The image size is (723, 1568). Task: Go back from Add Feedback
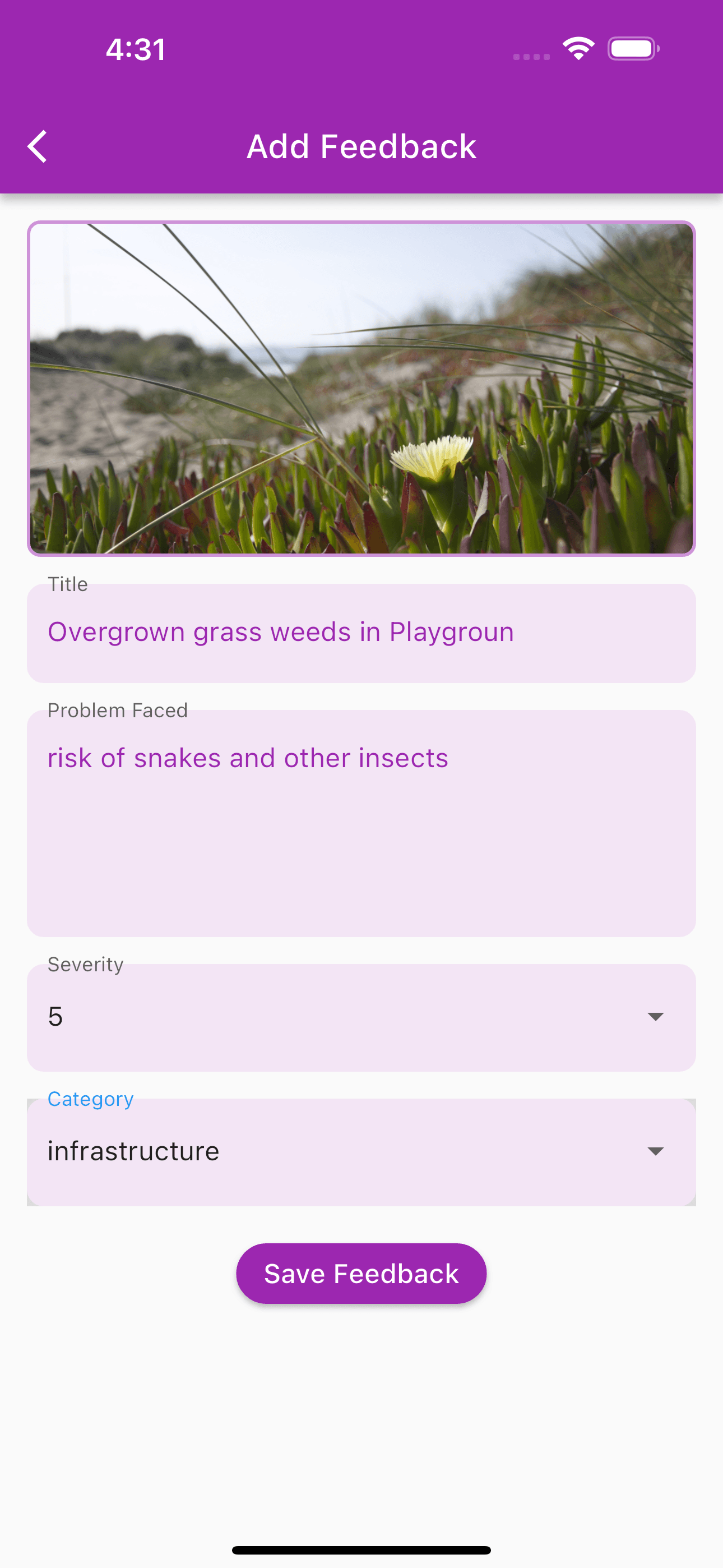pyautogui.click(x=38, y=147)
